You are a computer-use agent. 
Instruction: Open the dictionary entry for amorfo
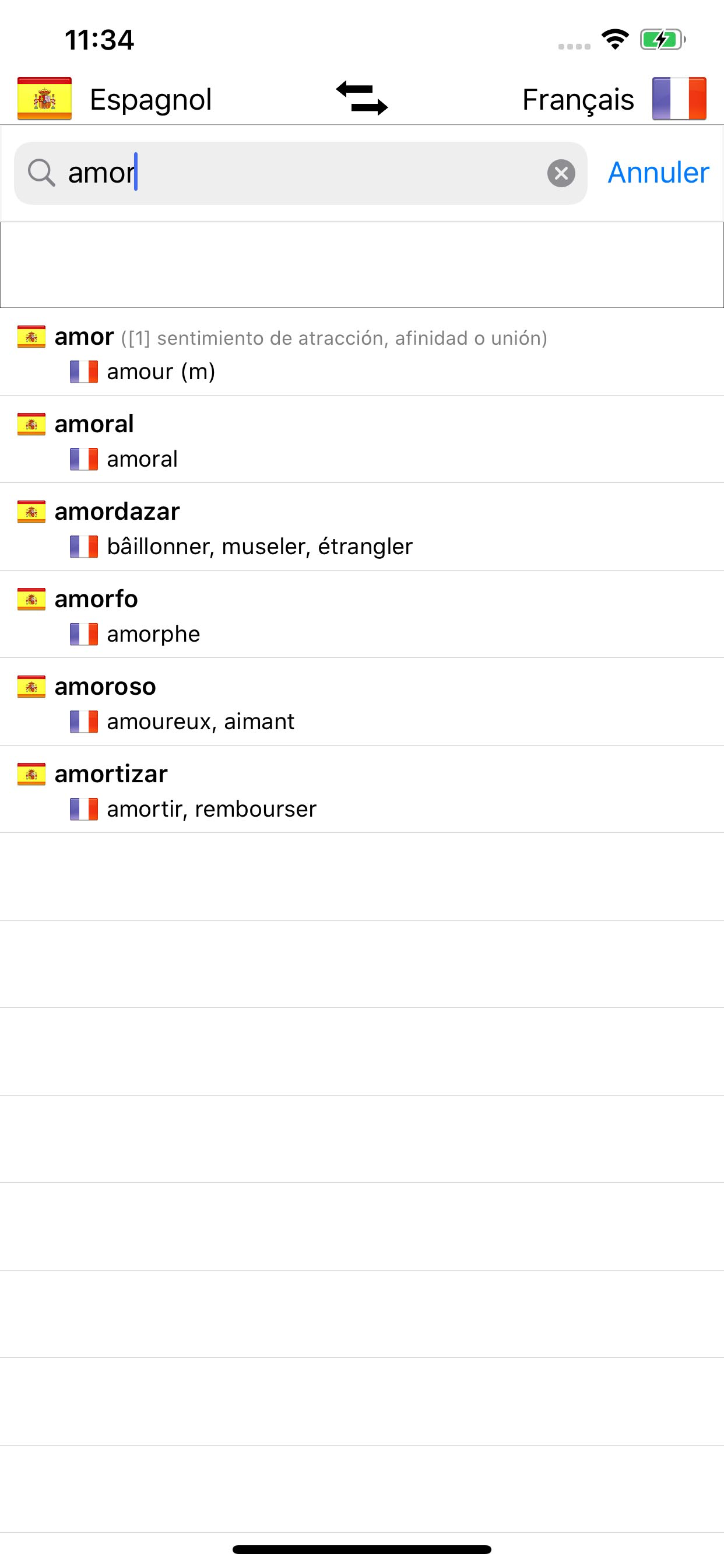(96, 600)
